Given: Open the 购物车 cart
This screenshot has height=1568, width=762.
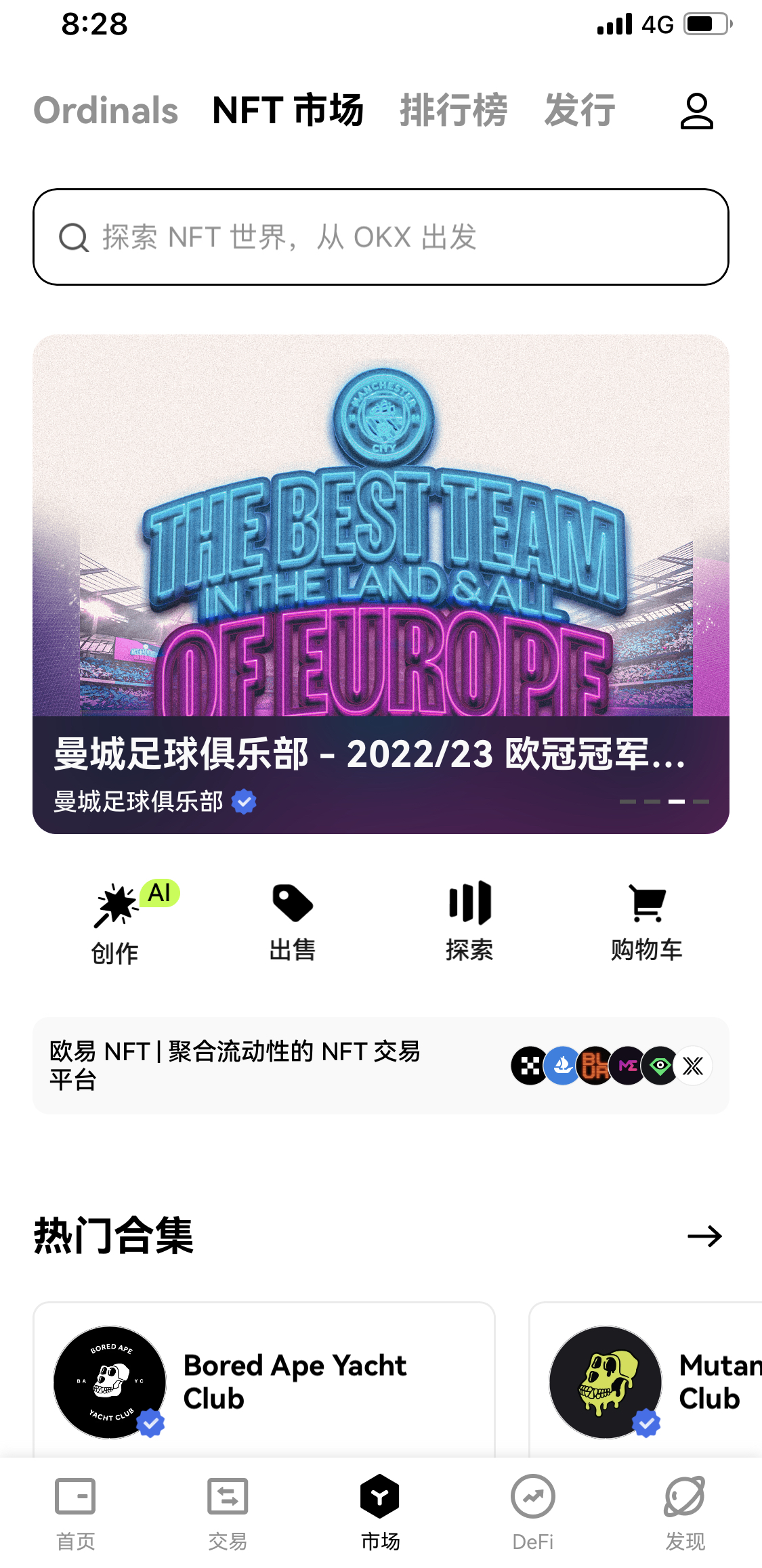Looking at the screenshot, I should coord(647,922).
